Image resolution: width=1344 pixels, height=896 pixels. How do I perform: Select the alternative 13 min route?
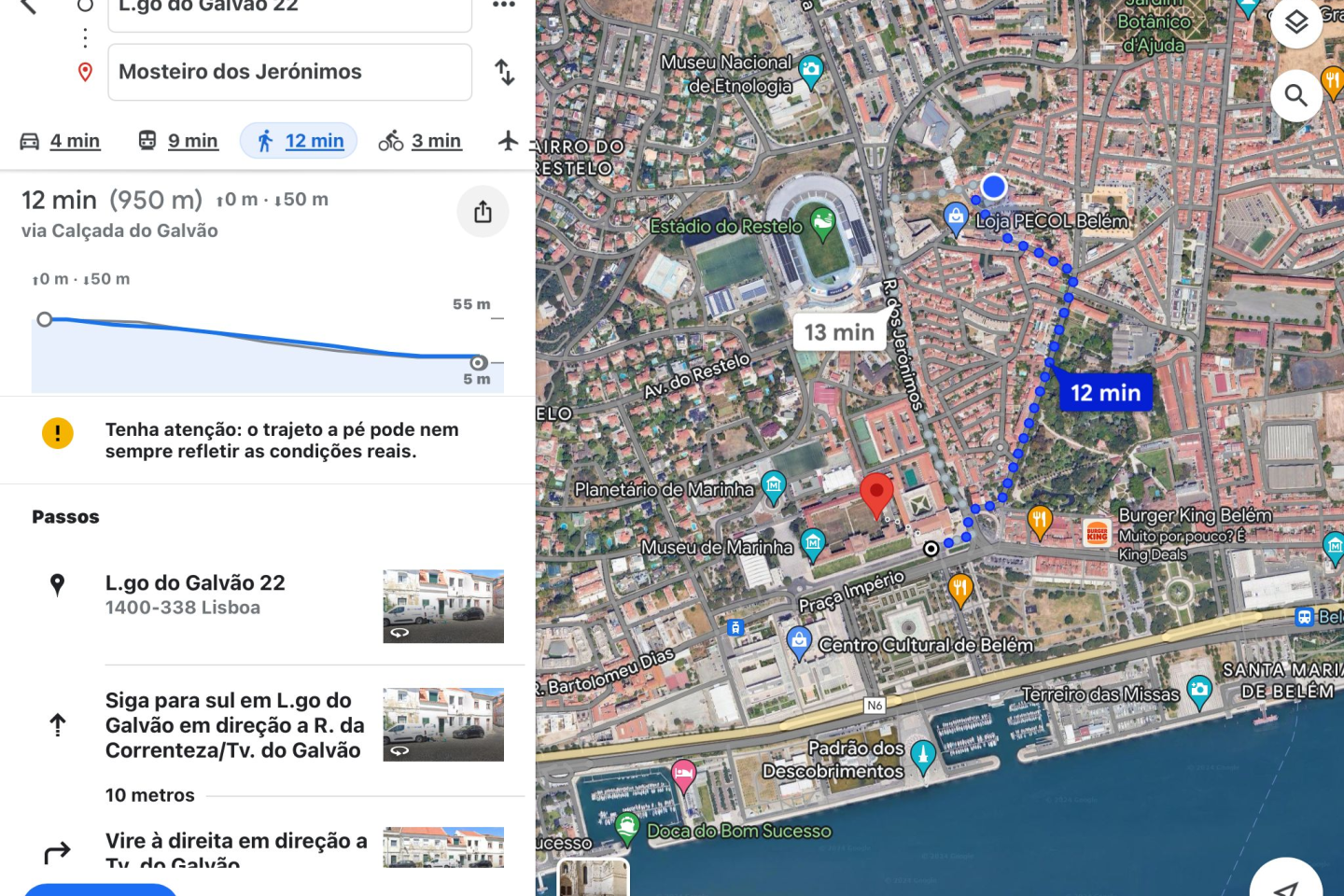[x=839, y=332]
